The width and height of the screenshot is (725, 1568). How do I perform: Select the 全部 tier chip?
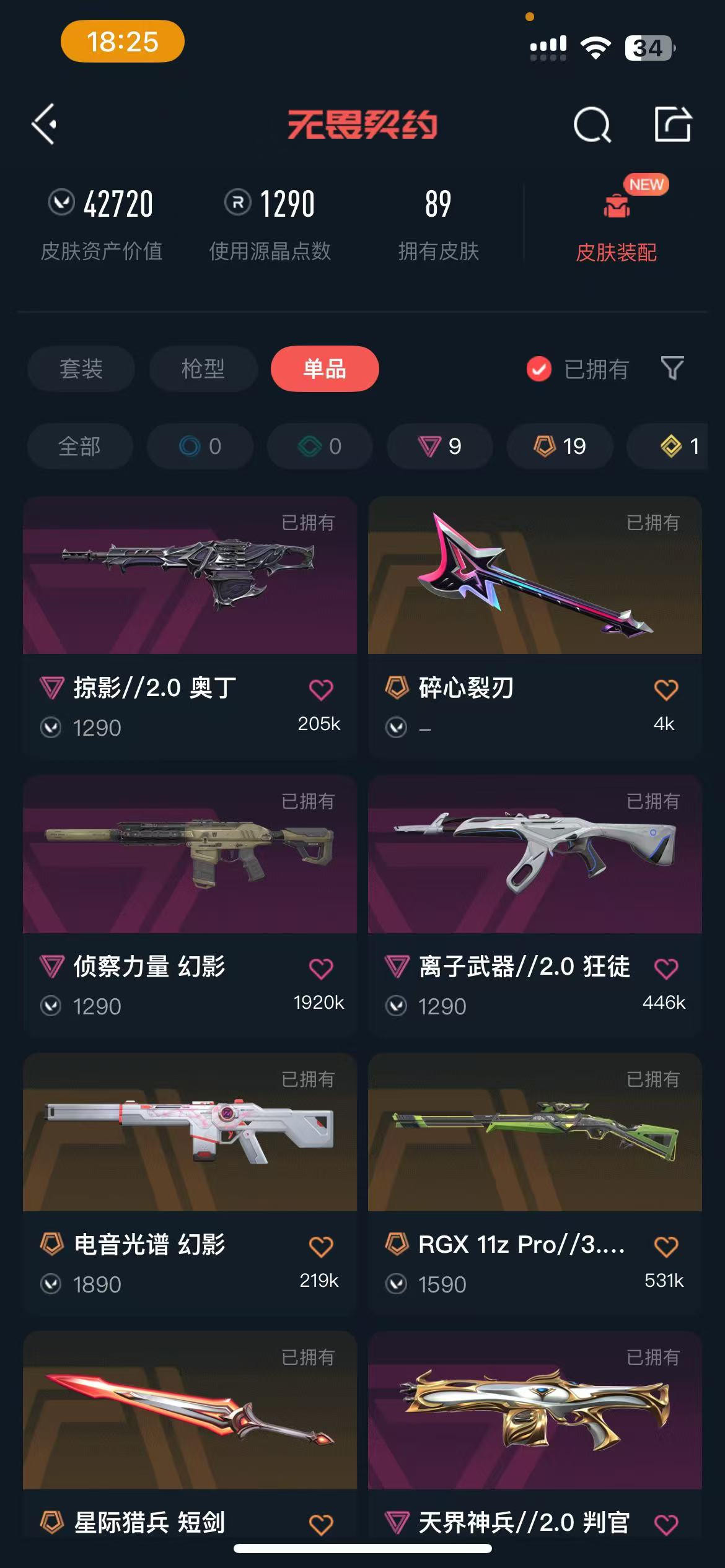tap(80, 446)
